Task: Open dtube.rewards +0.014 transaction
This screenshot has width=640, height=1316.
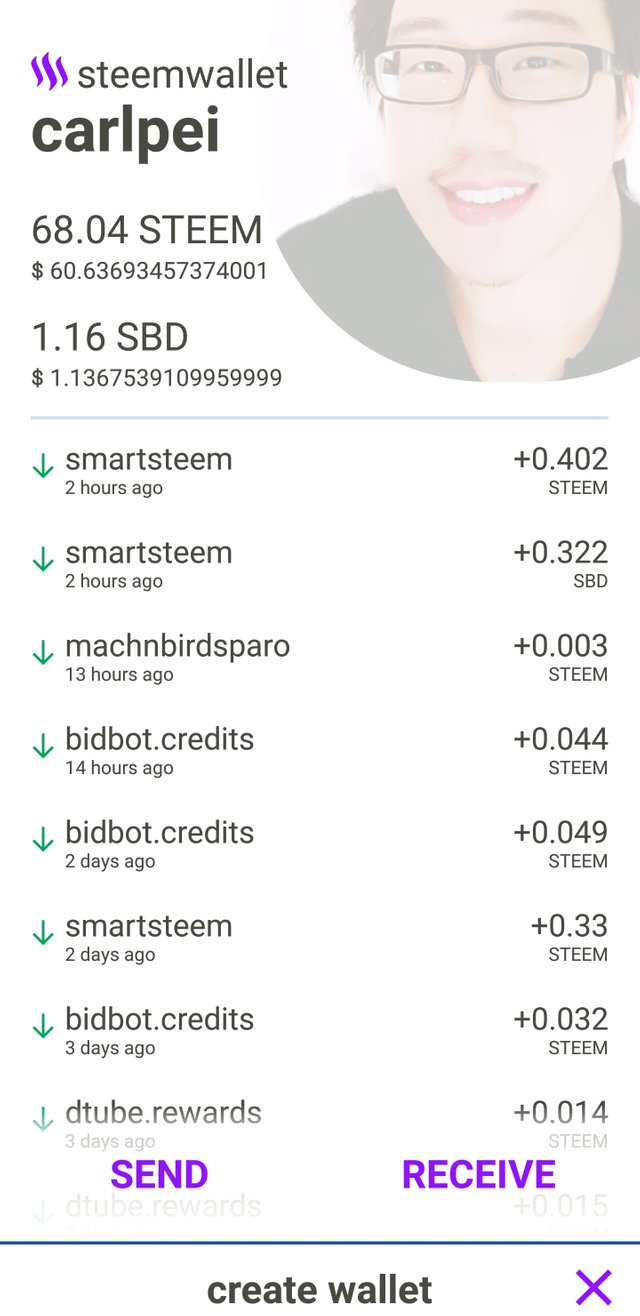Action: click(320, 1125)
